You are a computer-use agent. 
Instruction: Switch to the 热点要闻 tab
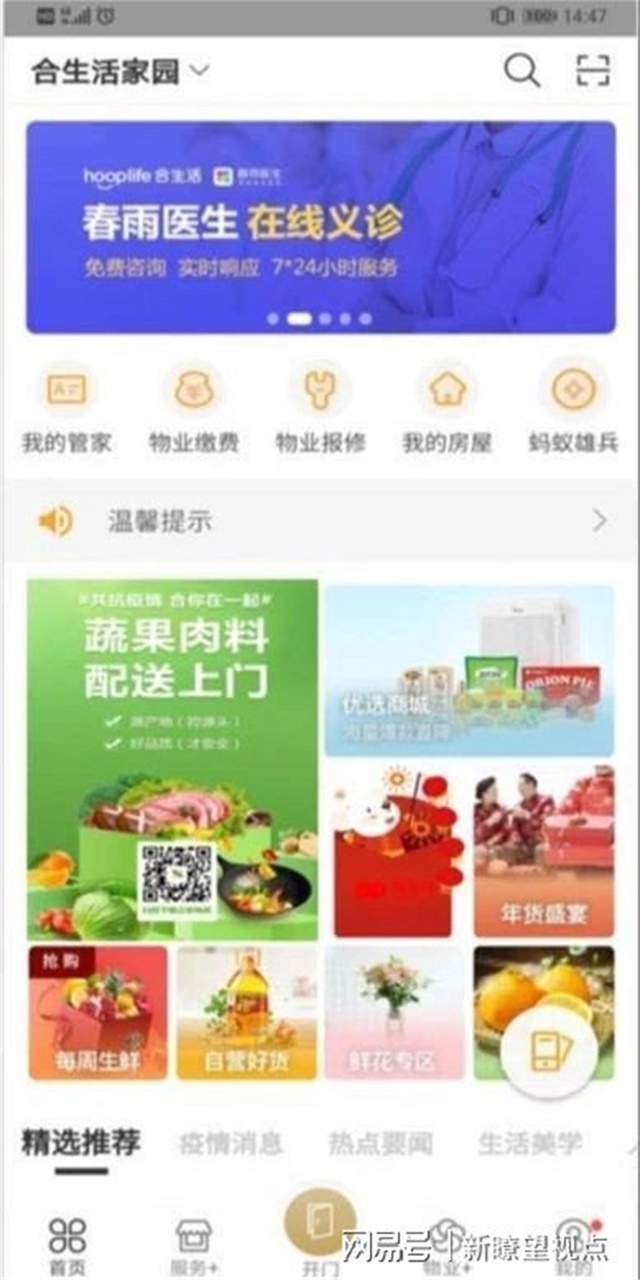tap(381, 1143)
